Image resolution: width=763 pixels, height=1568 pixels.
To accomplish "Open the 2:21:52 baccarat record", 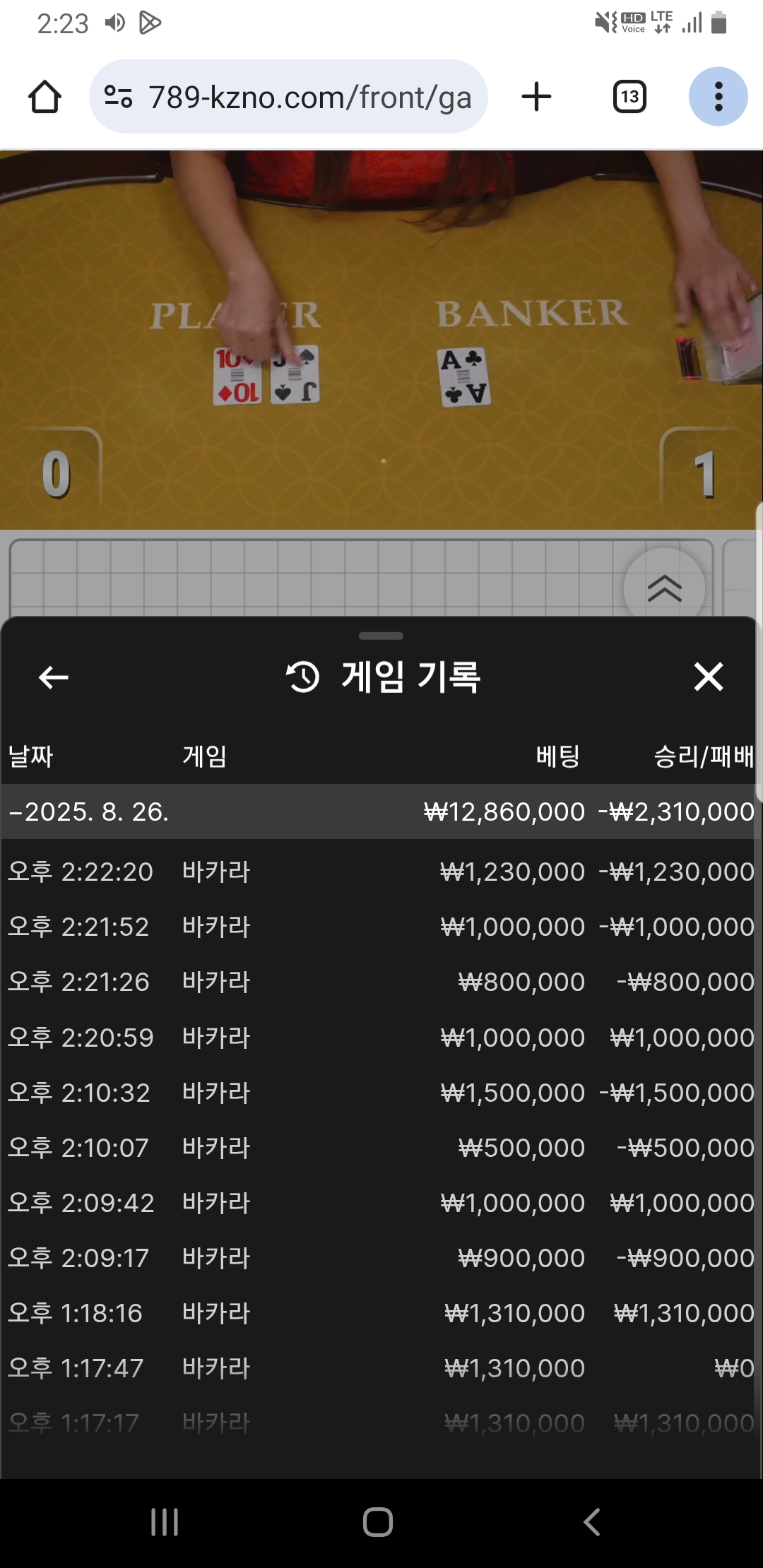I will pos(380,927).
